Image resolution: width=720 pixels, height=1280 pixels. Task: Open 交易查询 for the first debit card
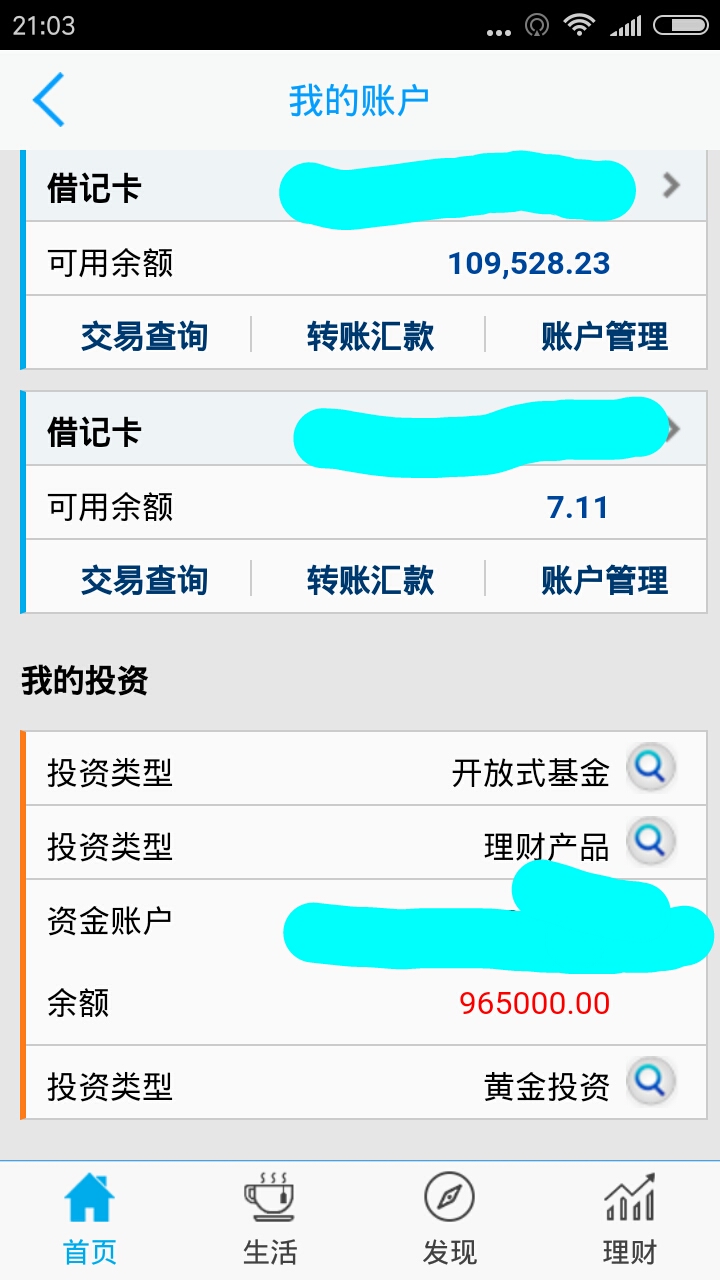point(147,337)
